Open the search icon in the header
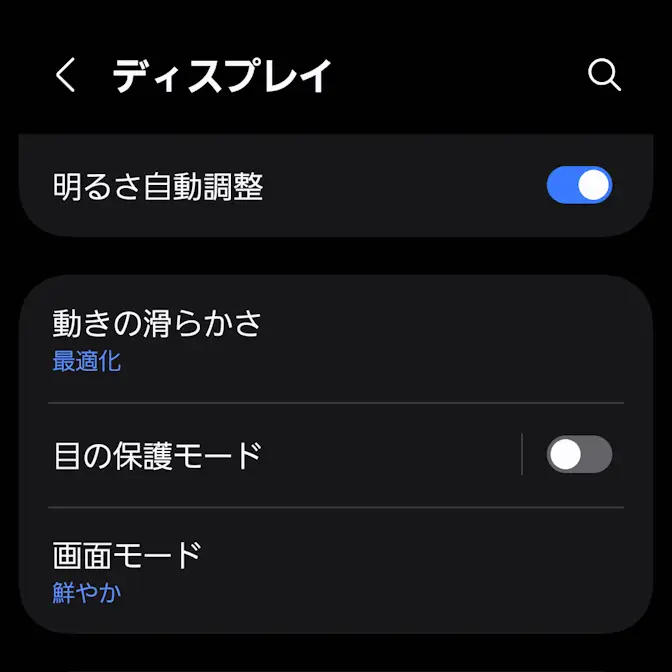The image size is (672, 672). 604,76
